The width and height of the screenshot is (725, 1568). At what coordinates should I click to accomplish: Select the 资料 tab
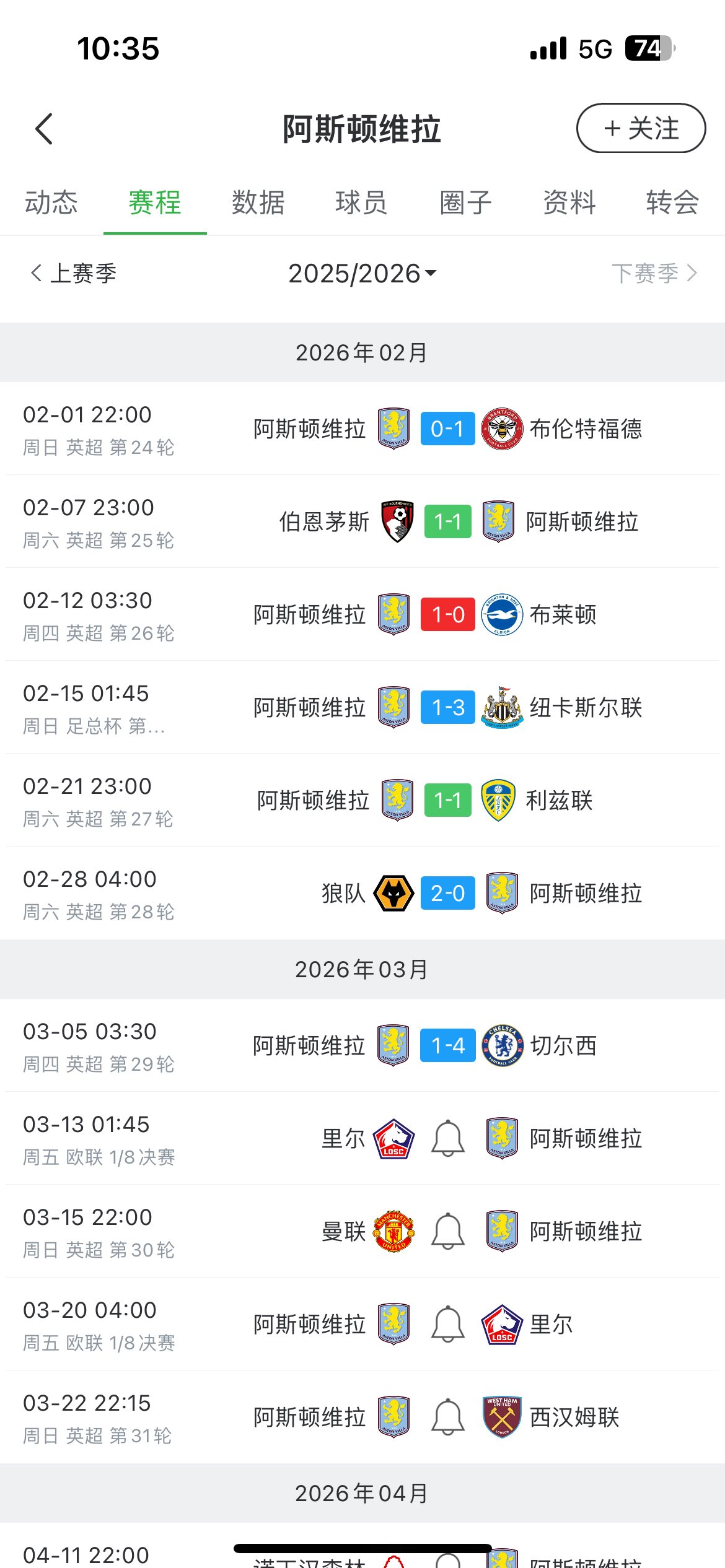pyautogui.click(x=569, y=203)
